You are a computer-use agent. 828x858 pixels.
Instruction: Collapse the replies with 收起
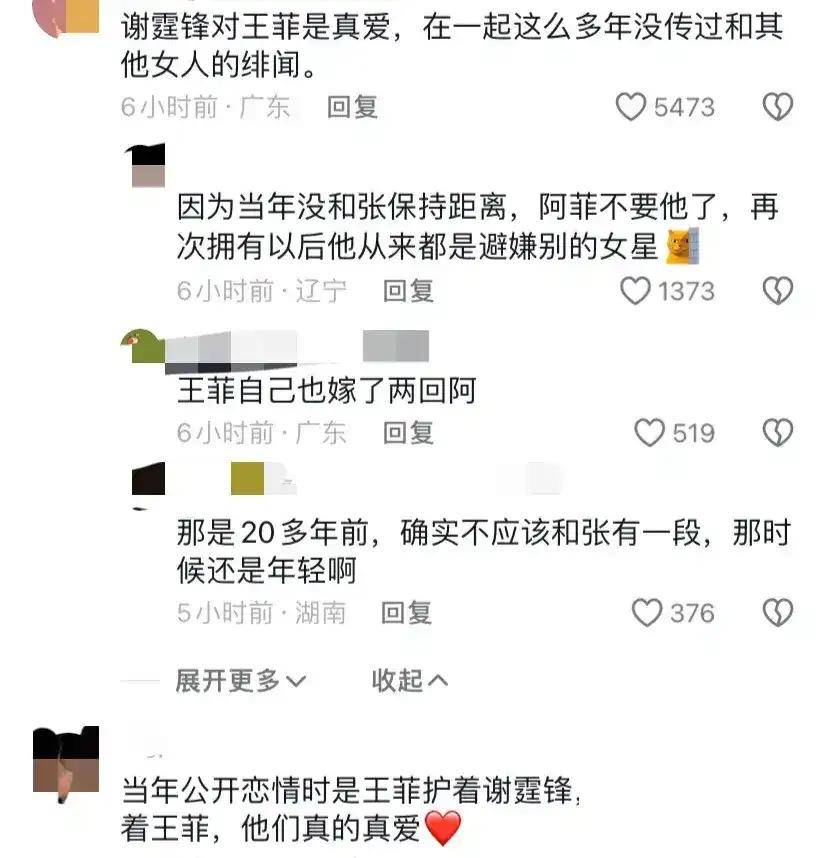click(x=409, y=681)
